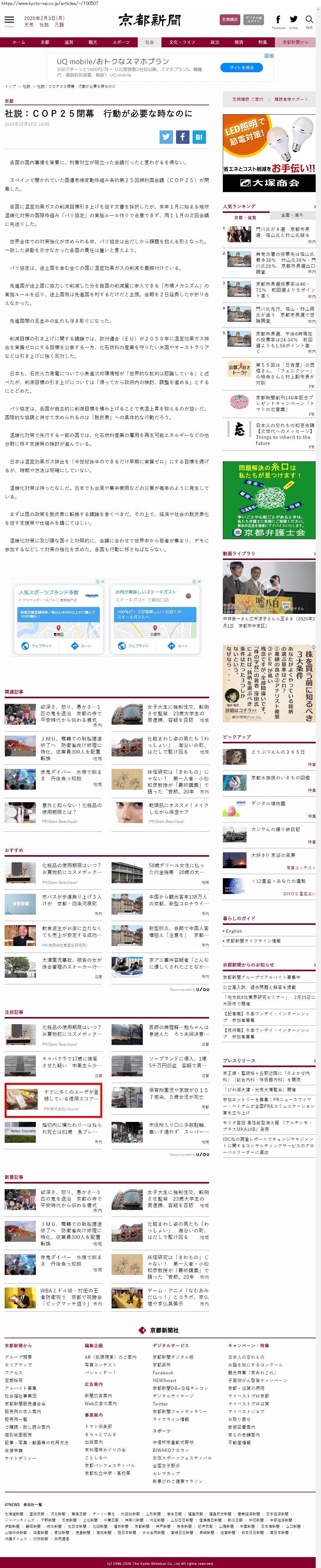Switch to the ホーム nav tab
The image size is (321, 1568).
click(x=19, y=42)
